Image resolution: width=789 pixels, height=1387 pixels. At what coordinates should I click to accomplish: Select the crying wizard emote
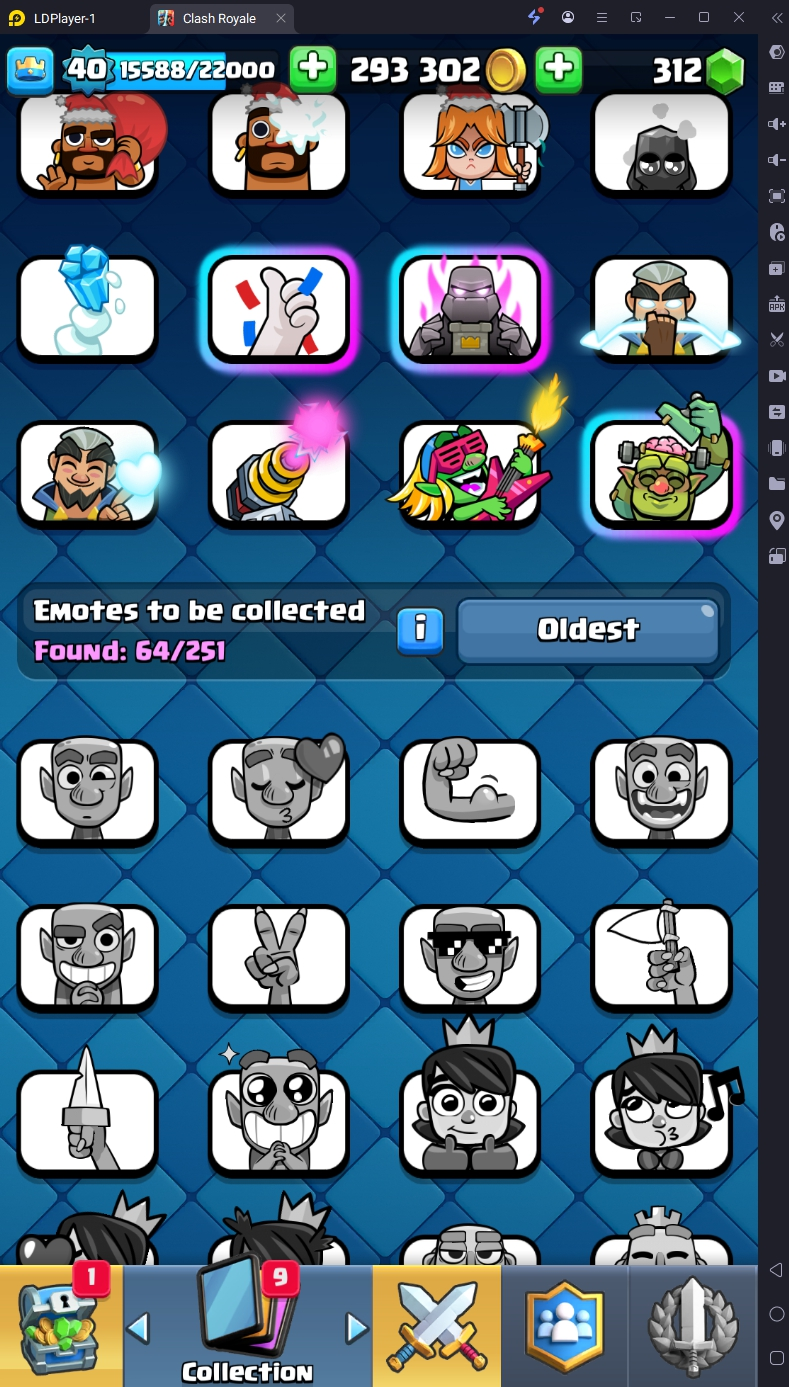661,309
